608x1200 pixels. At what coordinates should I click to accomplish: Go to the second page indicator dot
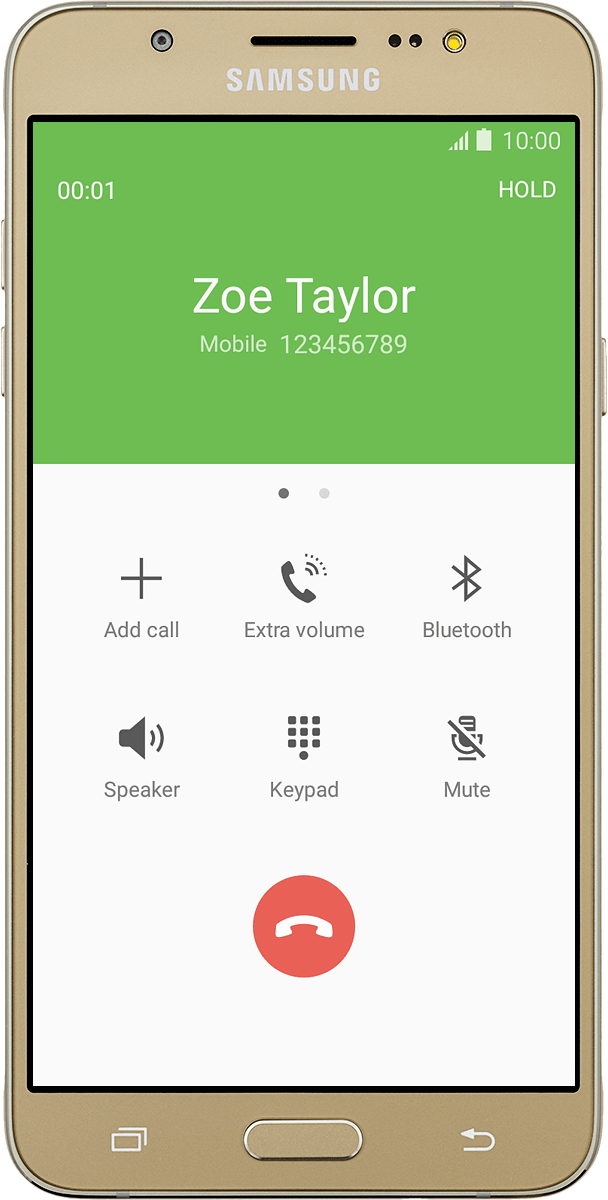coord(324,493)
